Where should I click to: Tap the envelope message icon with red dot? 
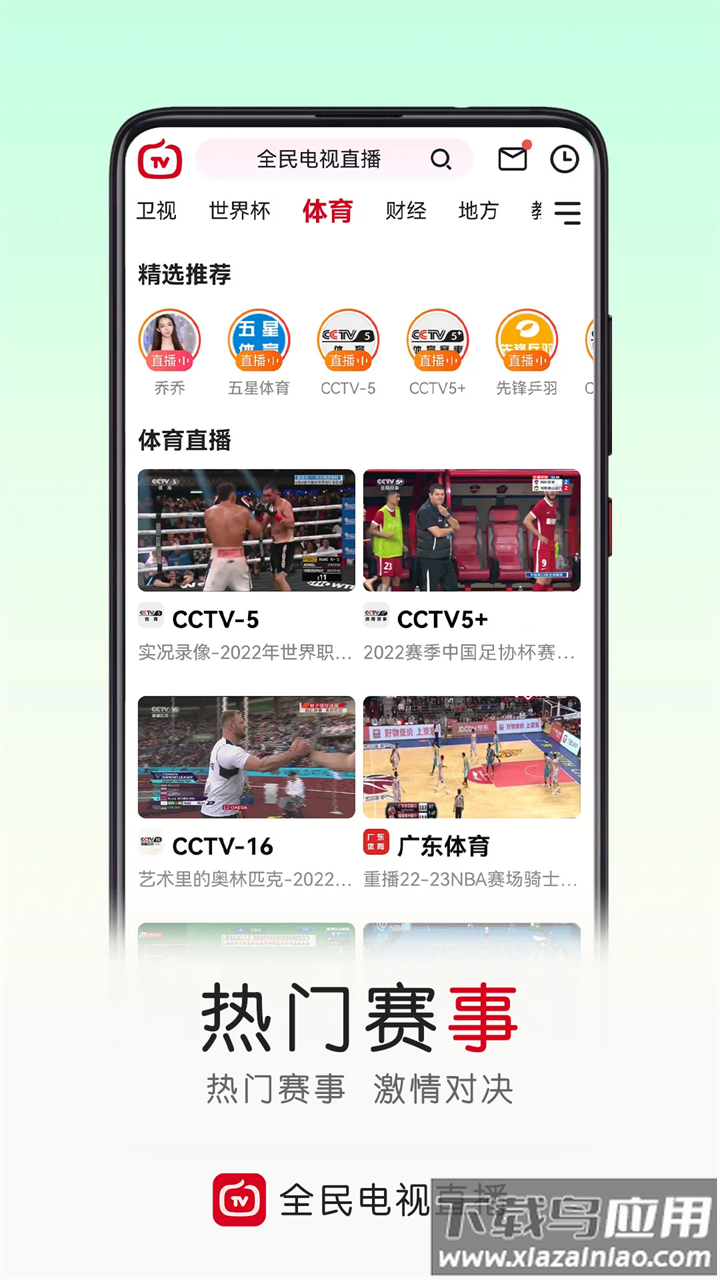(x=512, y=159)
